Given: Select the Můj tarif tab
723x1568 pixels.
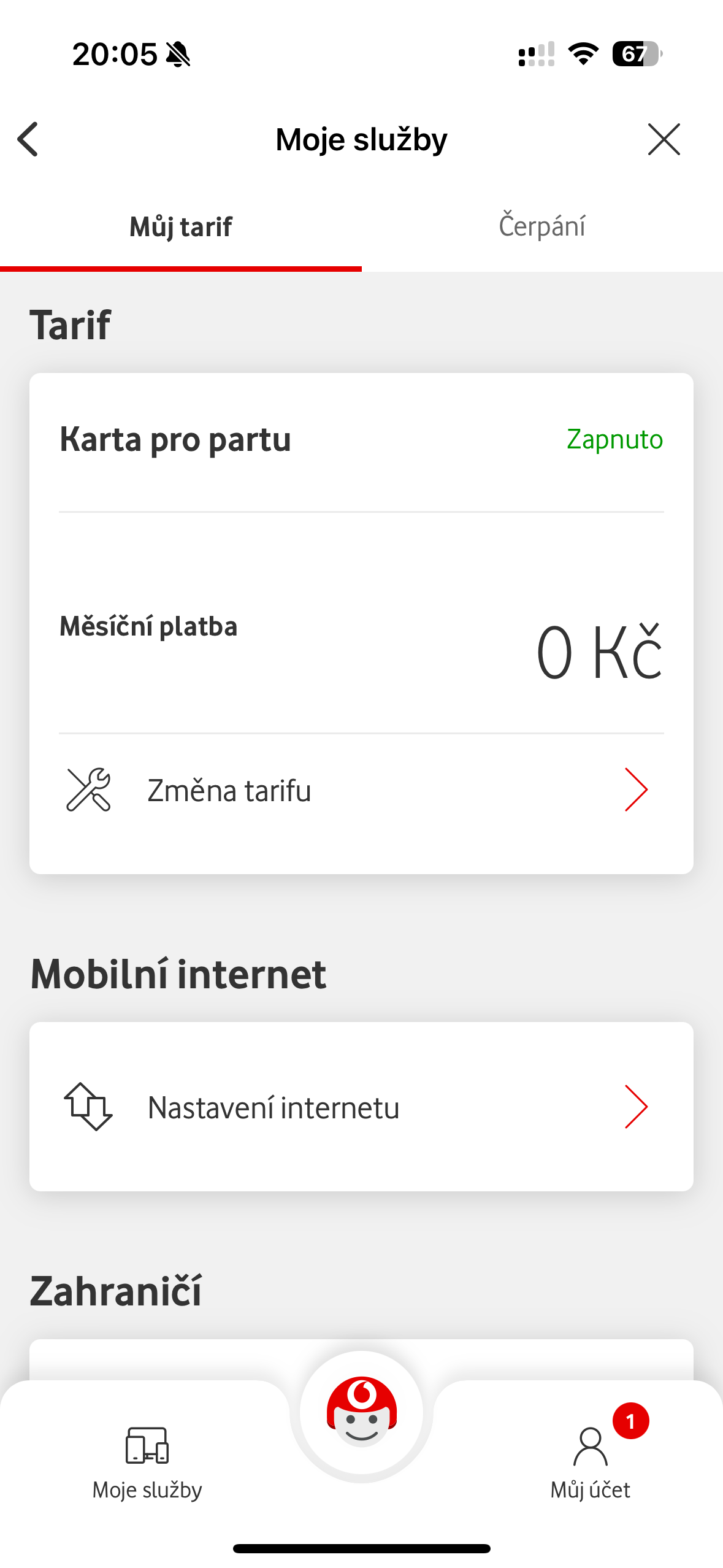Looking at the screenshot, I should (181, 227).
